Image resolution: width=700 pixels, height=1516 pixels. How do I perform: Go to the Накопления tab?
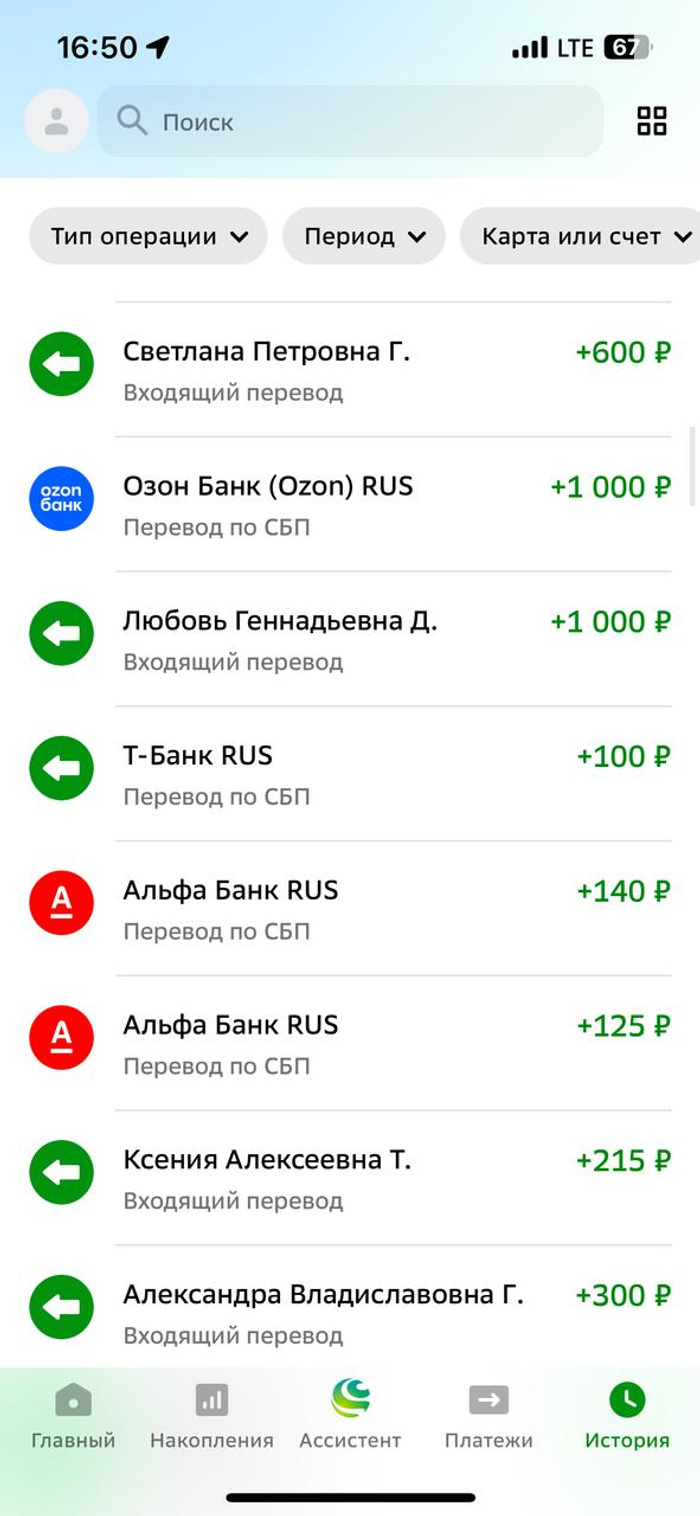[x=211, y=1416]
